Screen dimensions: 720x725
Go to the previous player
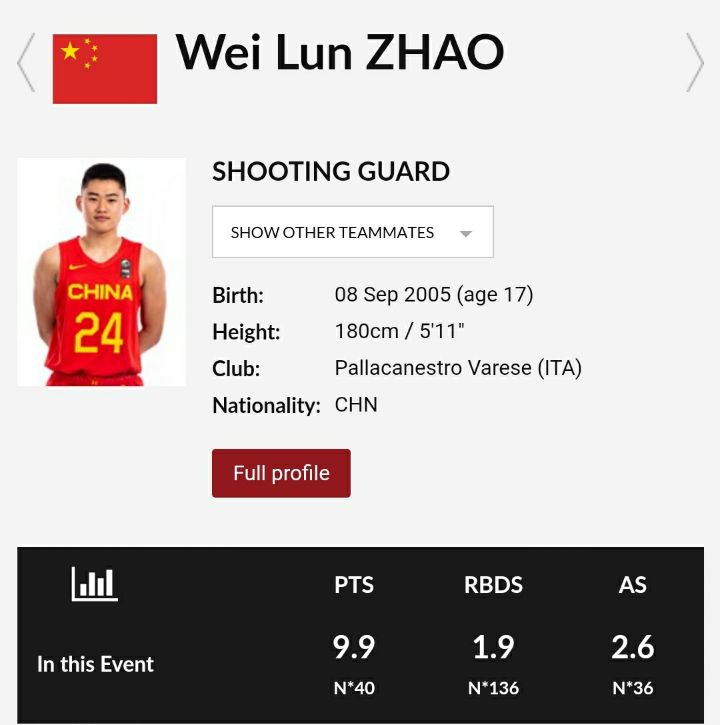click(26, 62)
